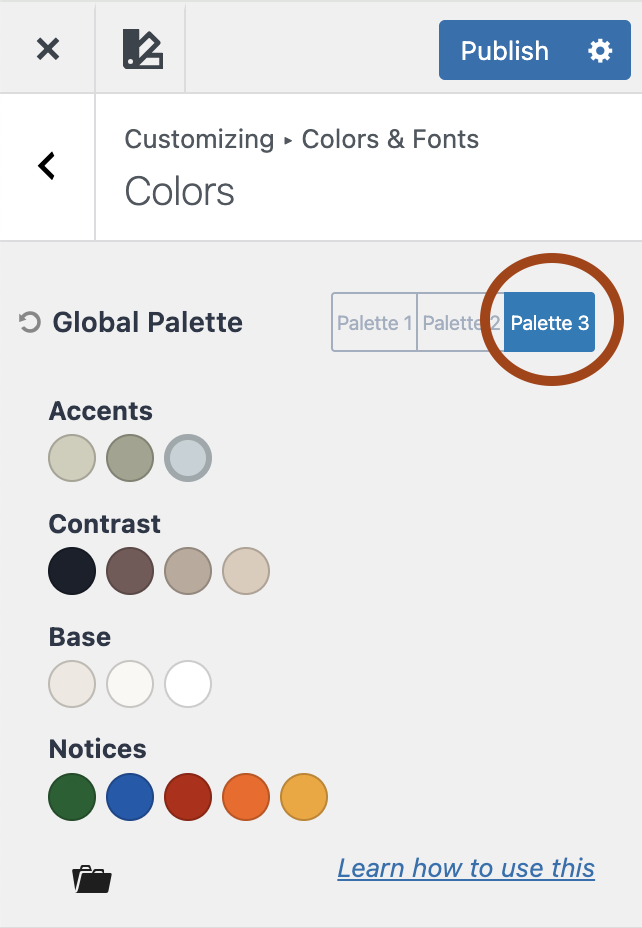Edit the red Notices swatch
Viewport: 642px width, 928px height.
[188, 797]
